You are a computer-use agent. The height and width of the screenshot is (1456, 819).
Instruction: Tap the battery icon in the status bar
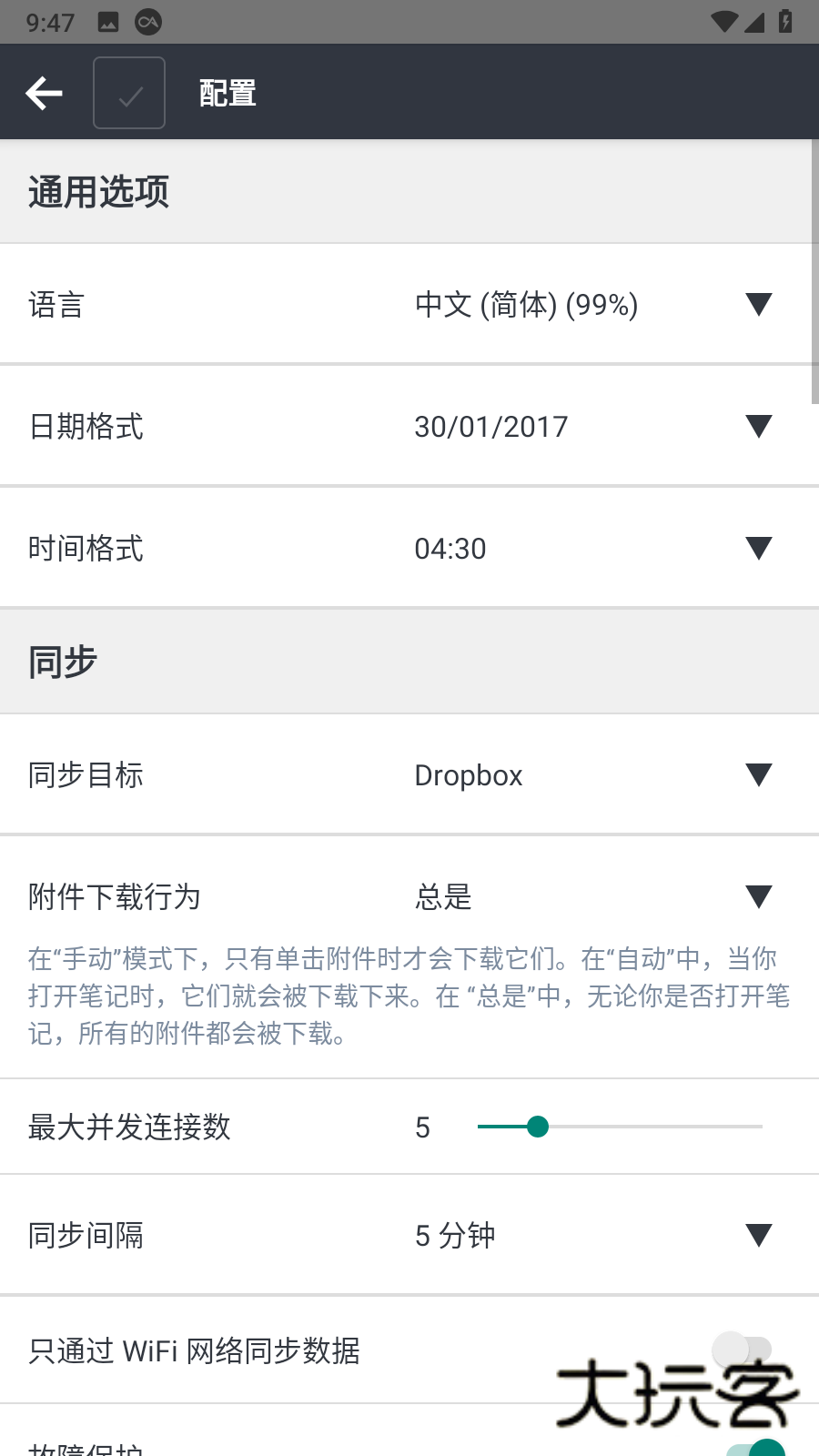point(786,21)
